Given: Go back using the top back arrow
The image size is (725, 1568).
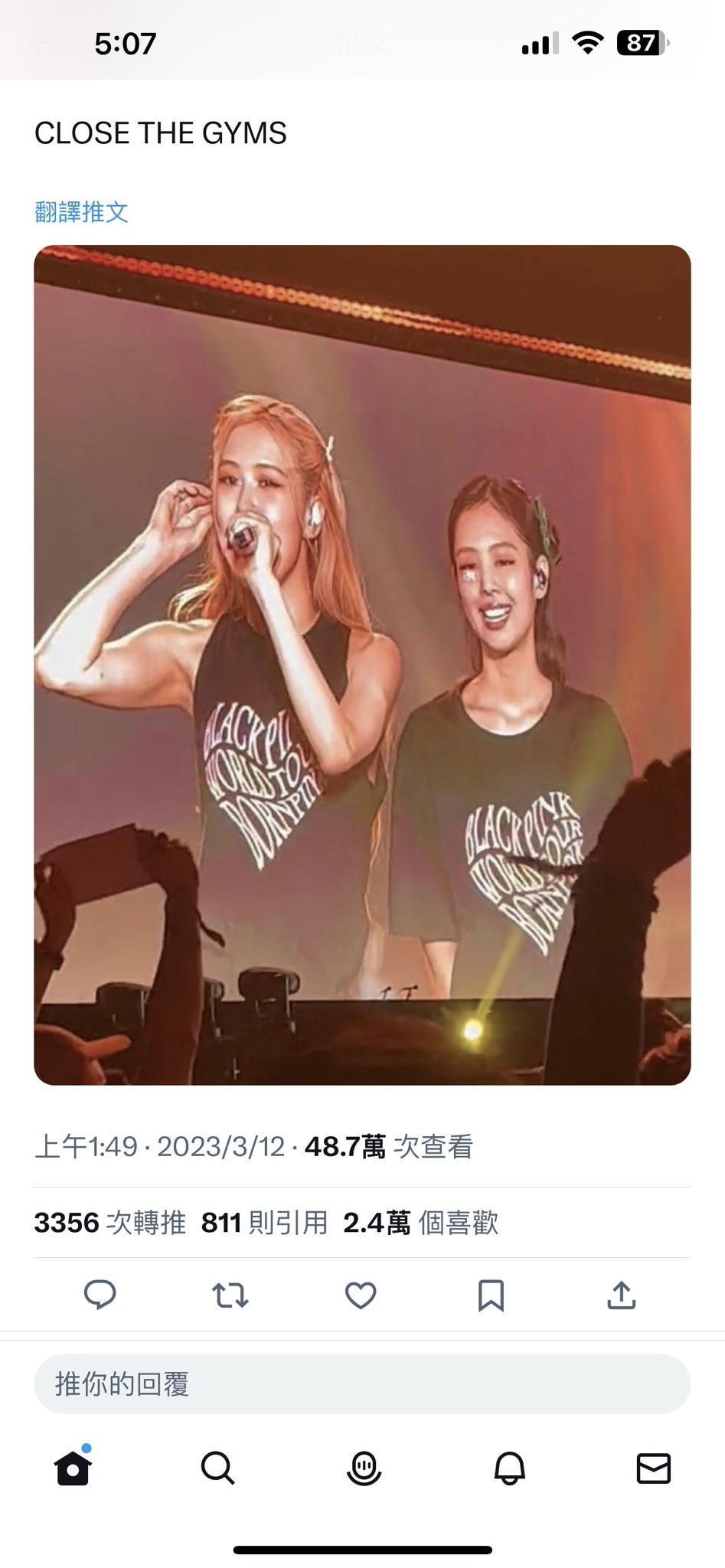Looking at the screenshot, I should [x=42, y=43].
